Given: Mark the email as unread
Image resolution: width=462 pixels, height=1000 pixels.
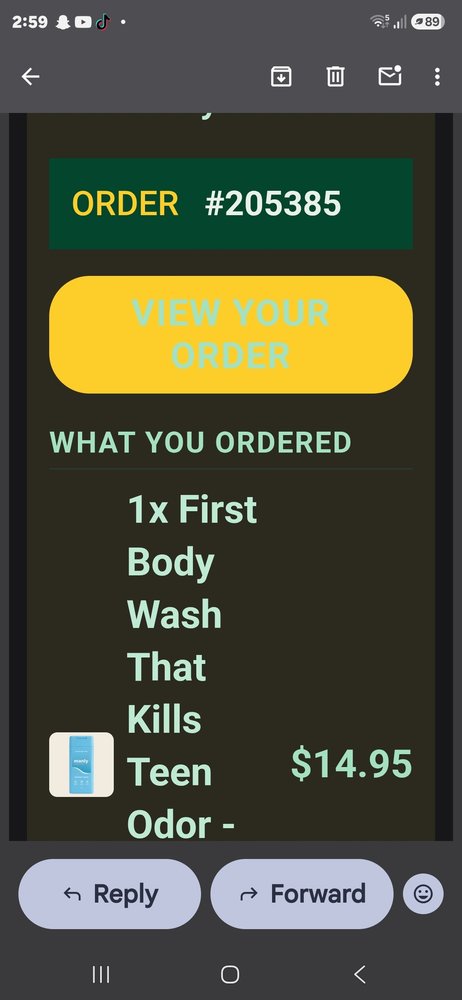Looking at the screenshot, I should click(x=390, y=77).
